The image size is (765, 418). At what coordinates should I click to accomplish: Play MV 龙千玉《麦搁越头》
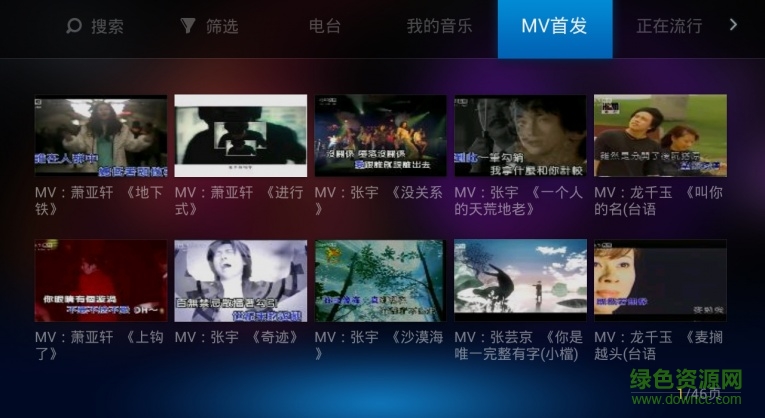pos(660,281)
